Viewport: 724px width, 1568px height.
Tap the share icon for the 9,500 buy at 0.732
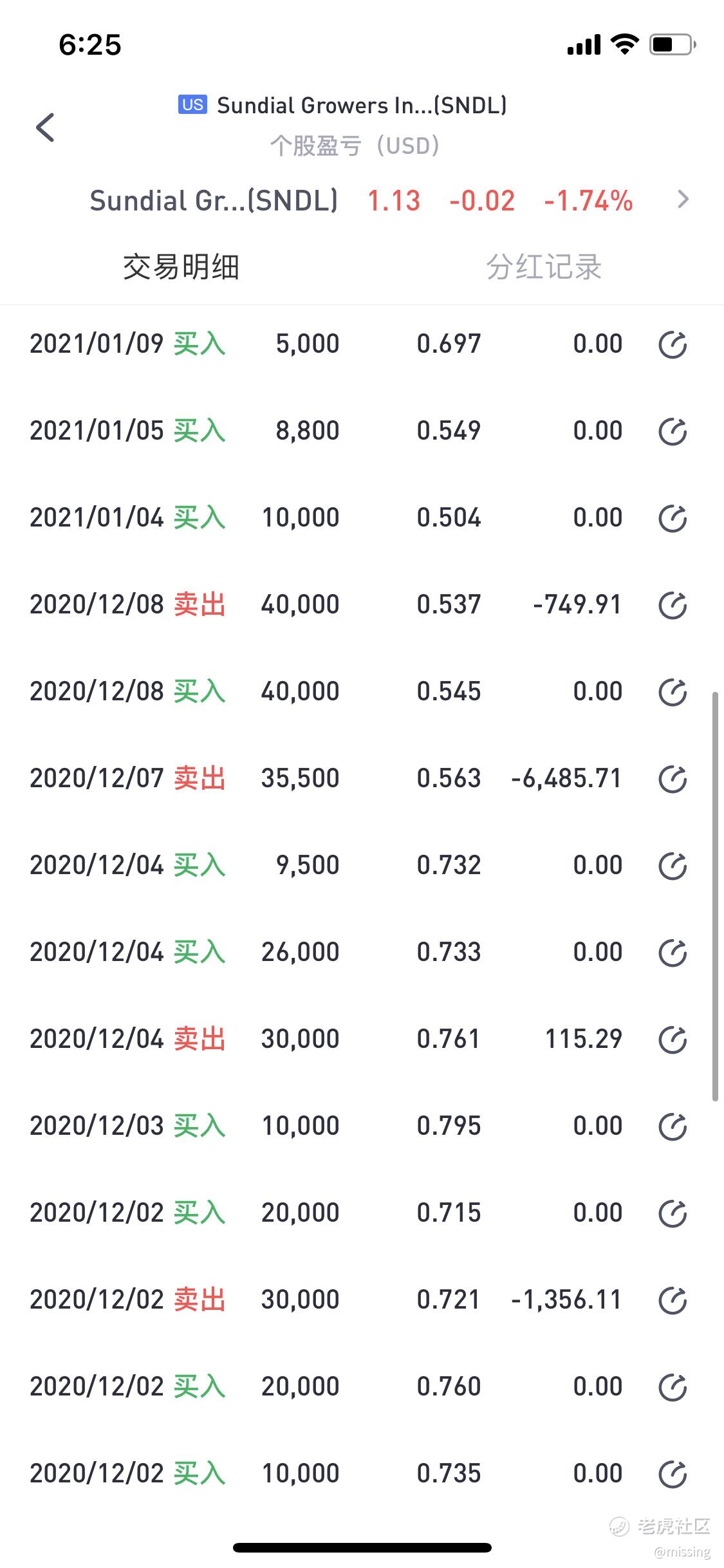[673, 866]
